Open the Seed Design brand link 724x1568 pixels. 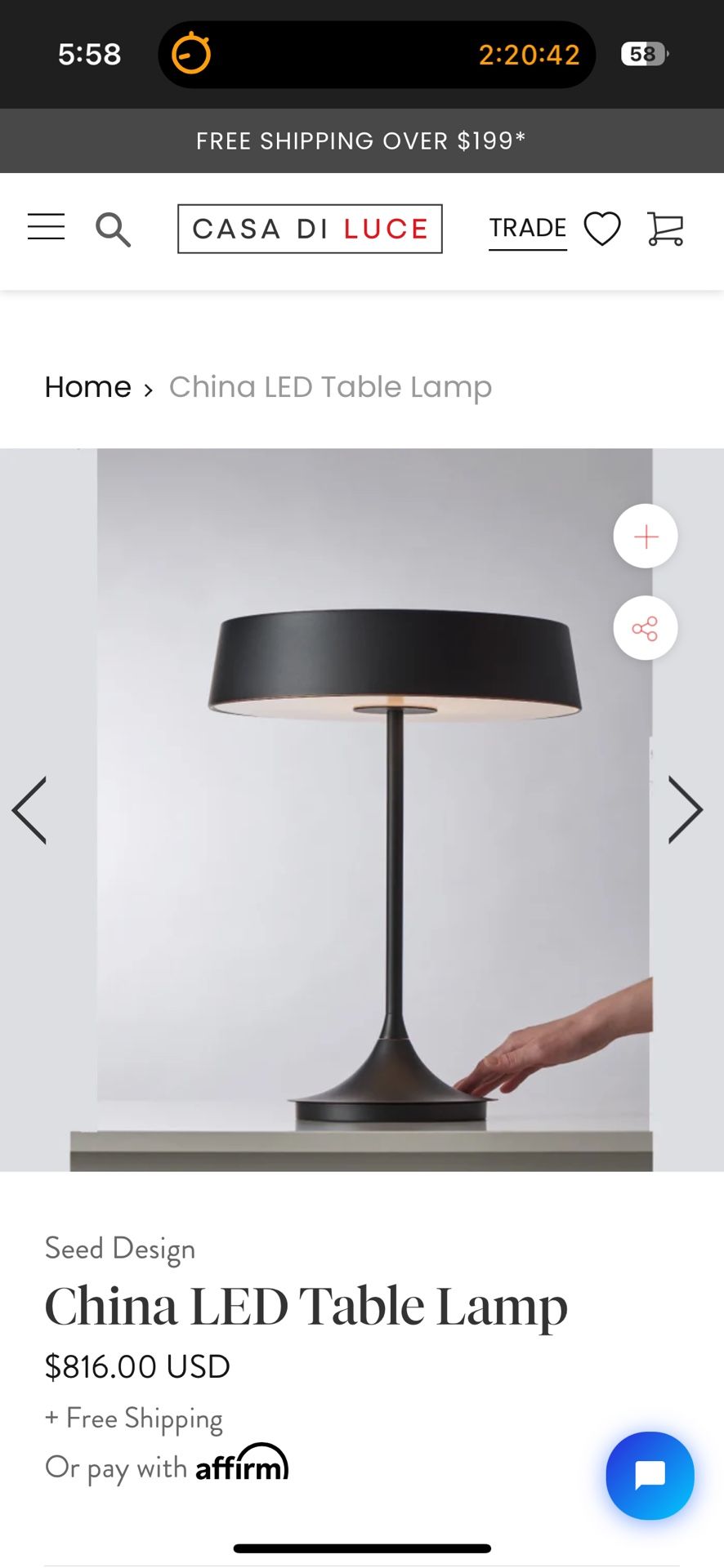[x=120, y=1249]
